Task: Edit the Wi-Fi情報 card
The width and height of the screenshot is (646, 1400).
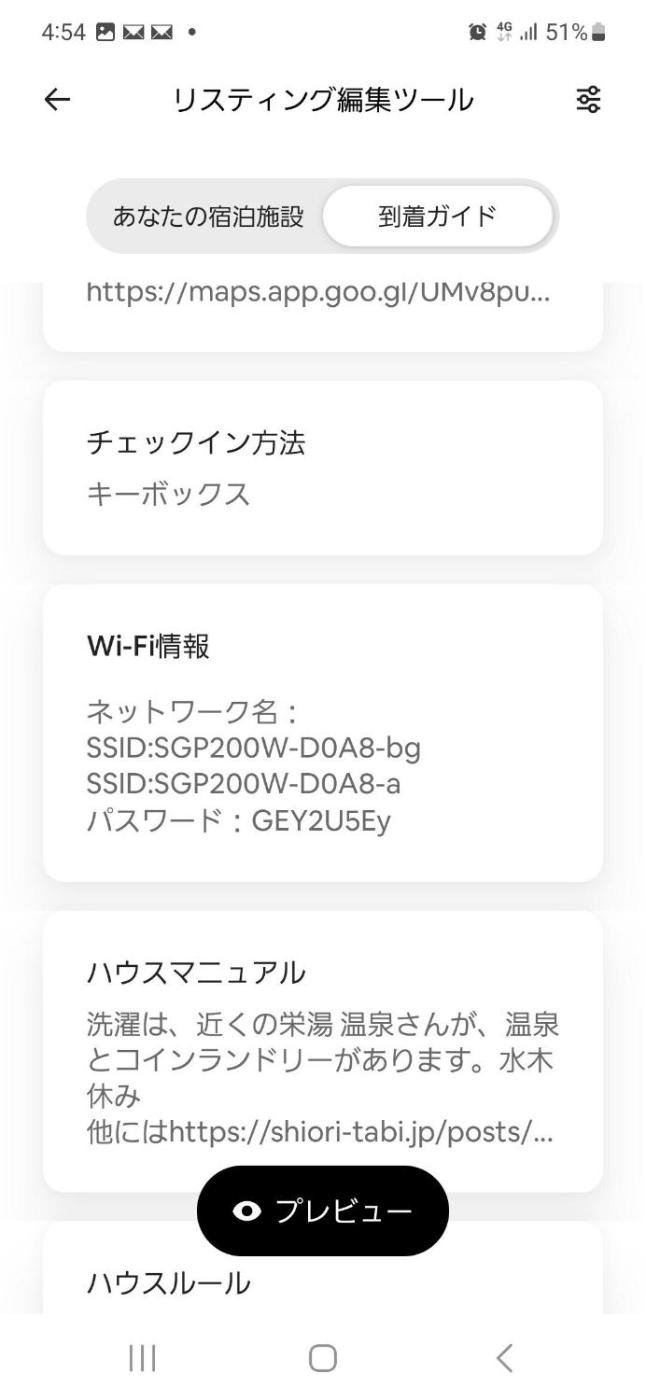Action: click(x=322, y=732)
